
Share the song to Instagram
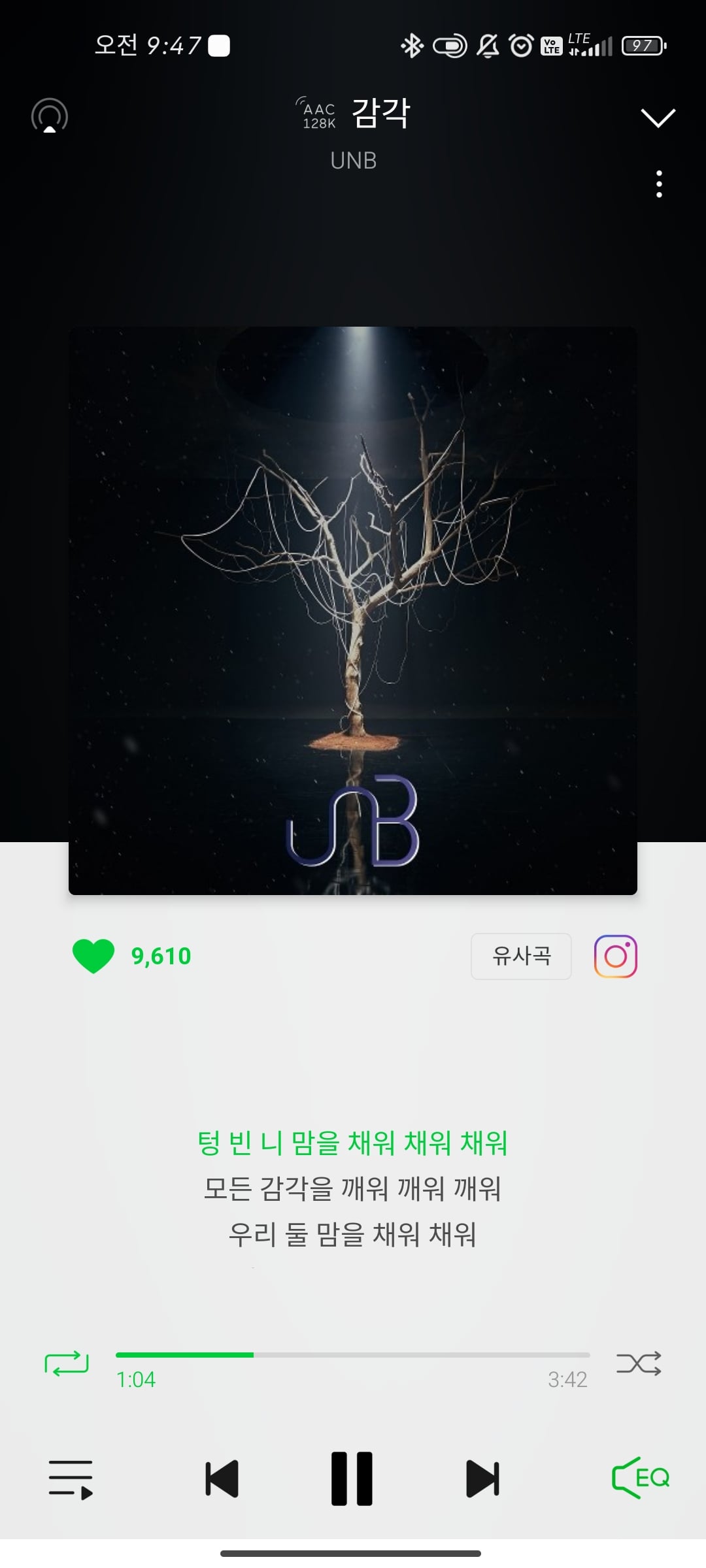(615, 956)
